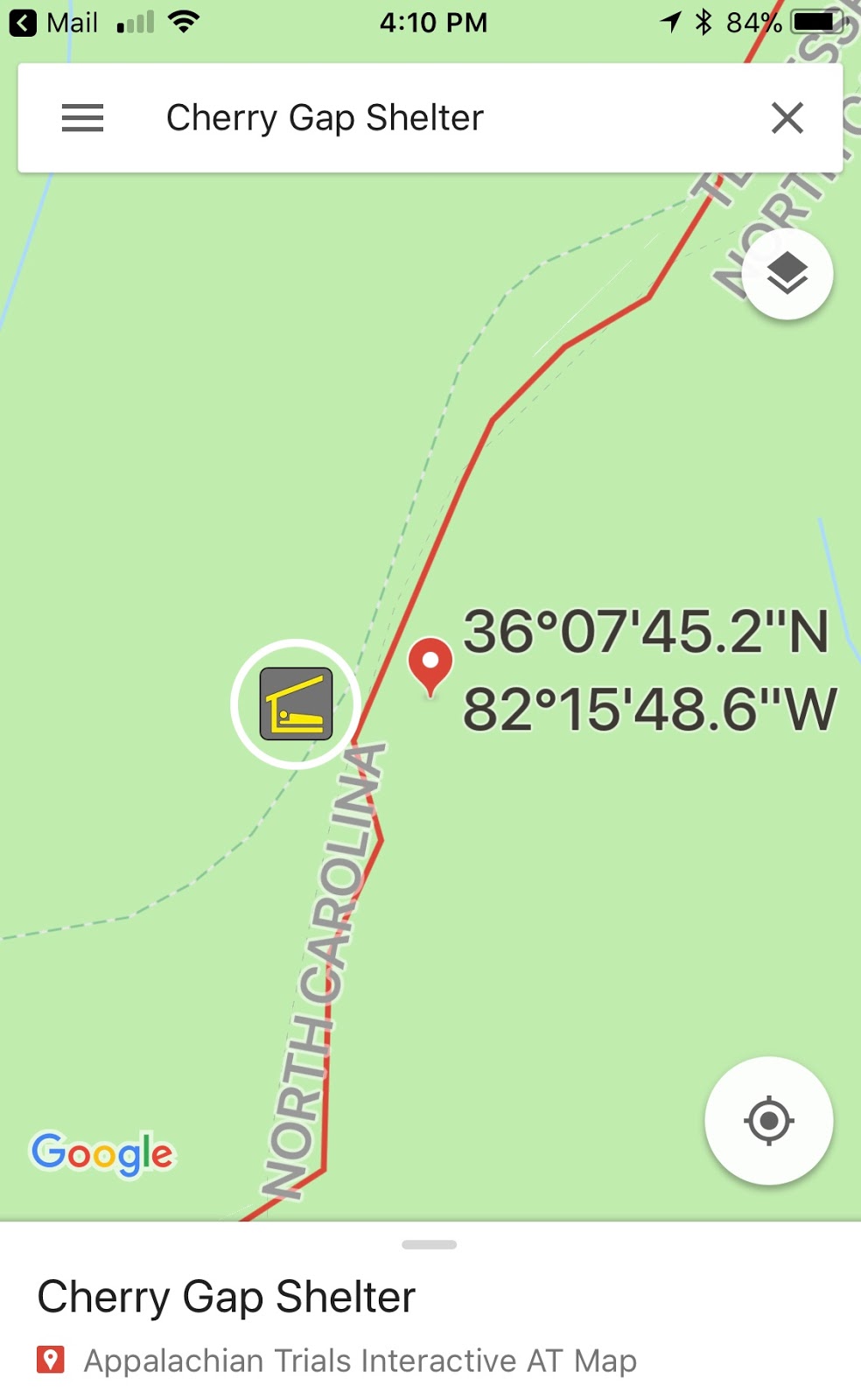Open the hamburger menu
The width and height of the screenshot is (861, 1400).
pos(82,117)
